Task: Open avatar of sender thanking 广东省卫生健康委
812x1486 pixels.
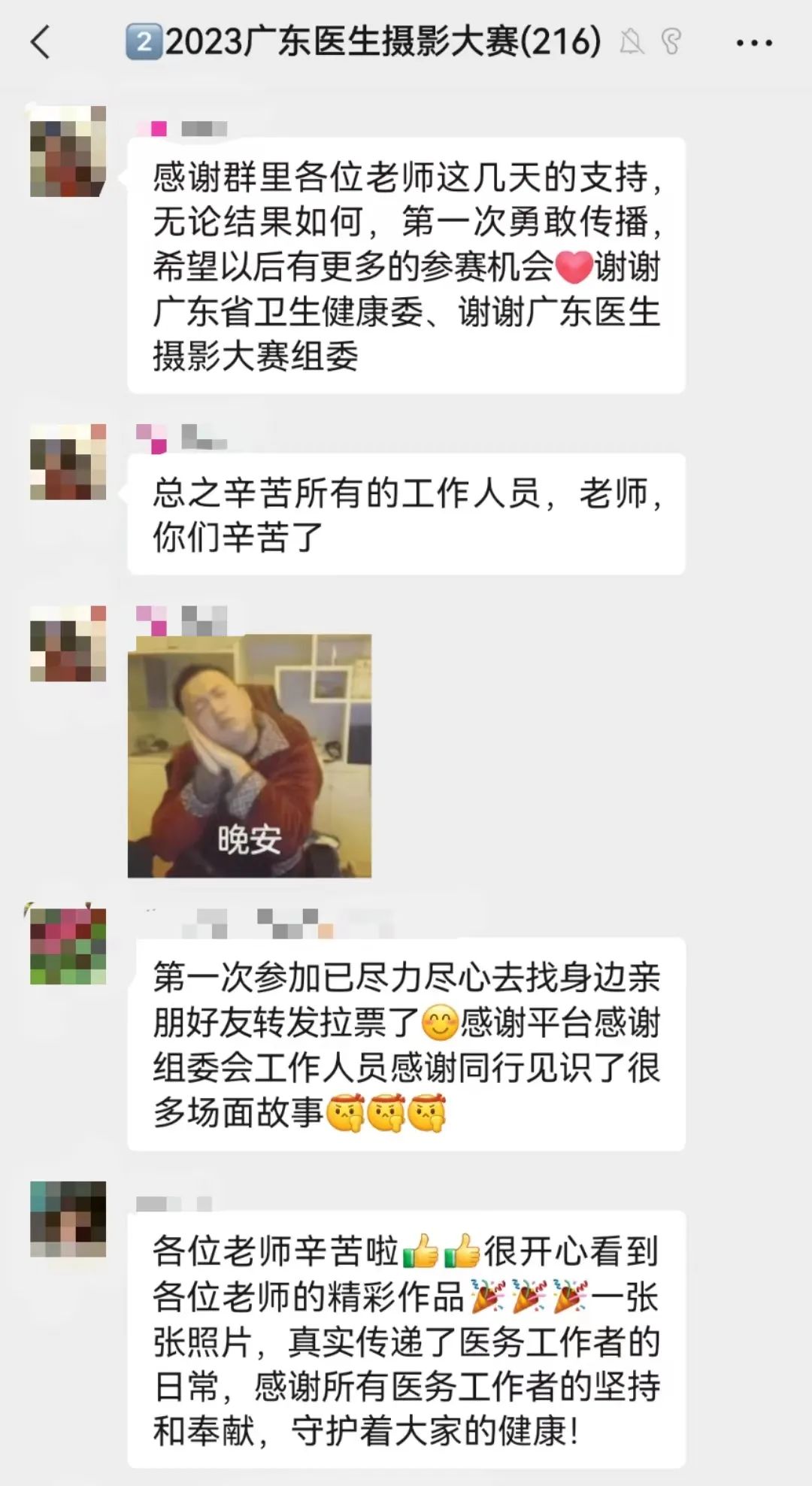Action: tap(68, 152)
